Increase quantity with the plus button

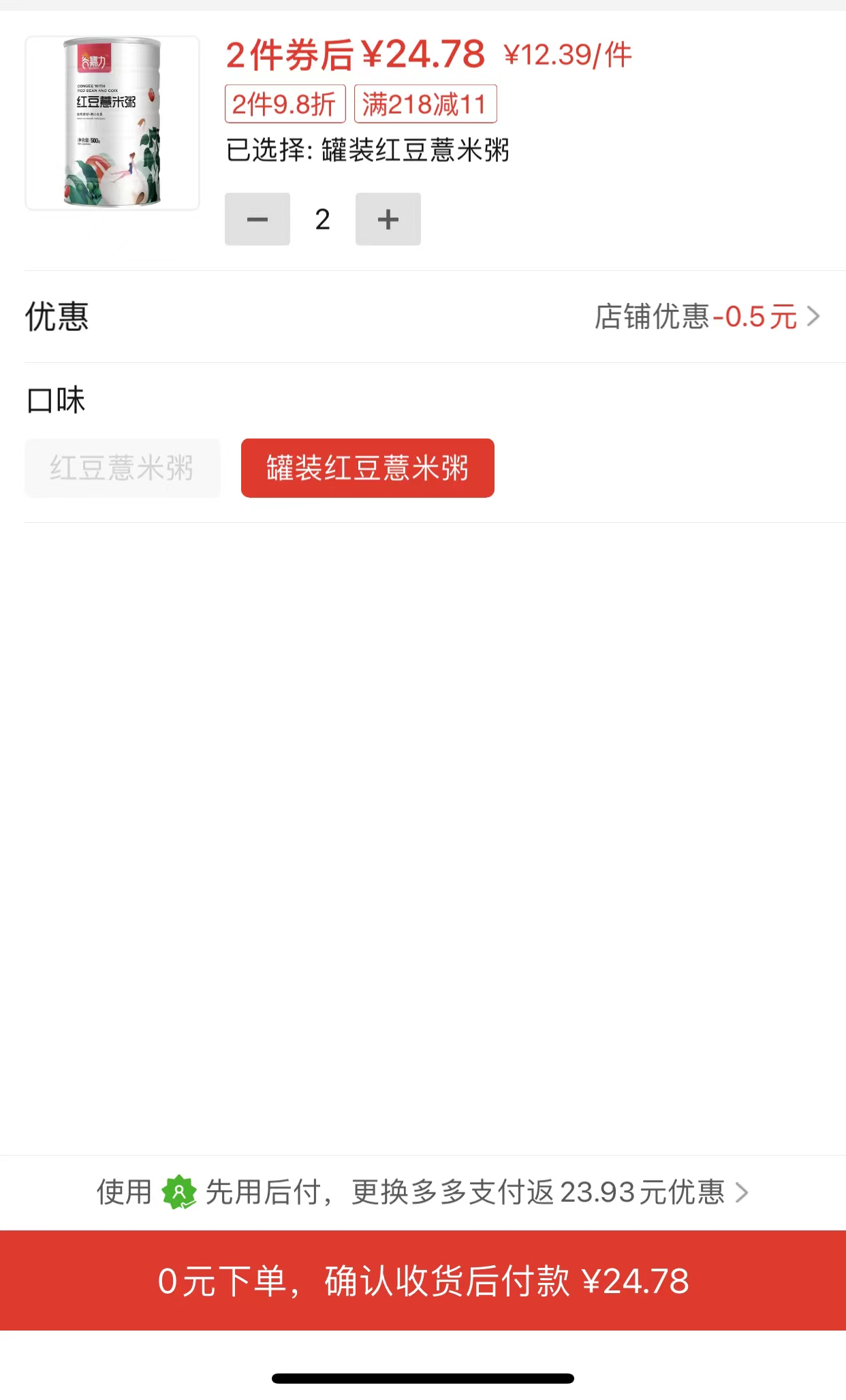pyautogui.click(x=388, y=219)
